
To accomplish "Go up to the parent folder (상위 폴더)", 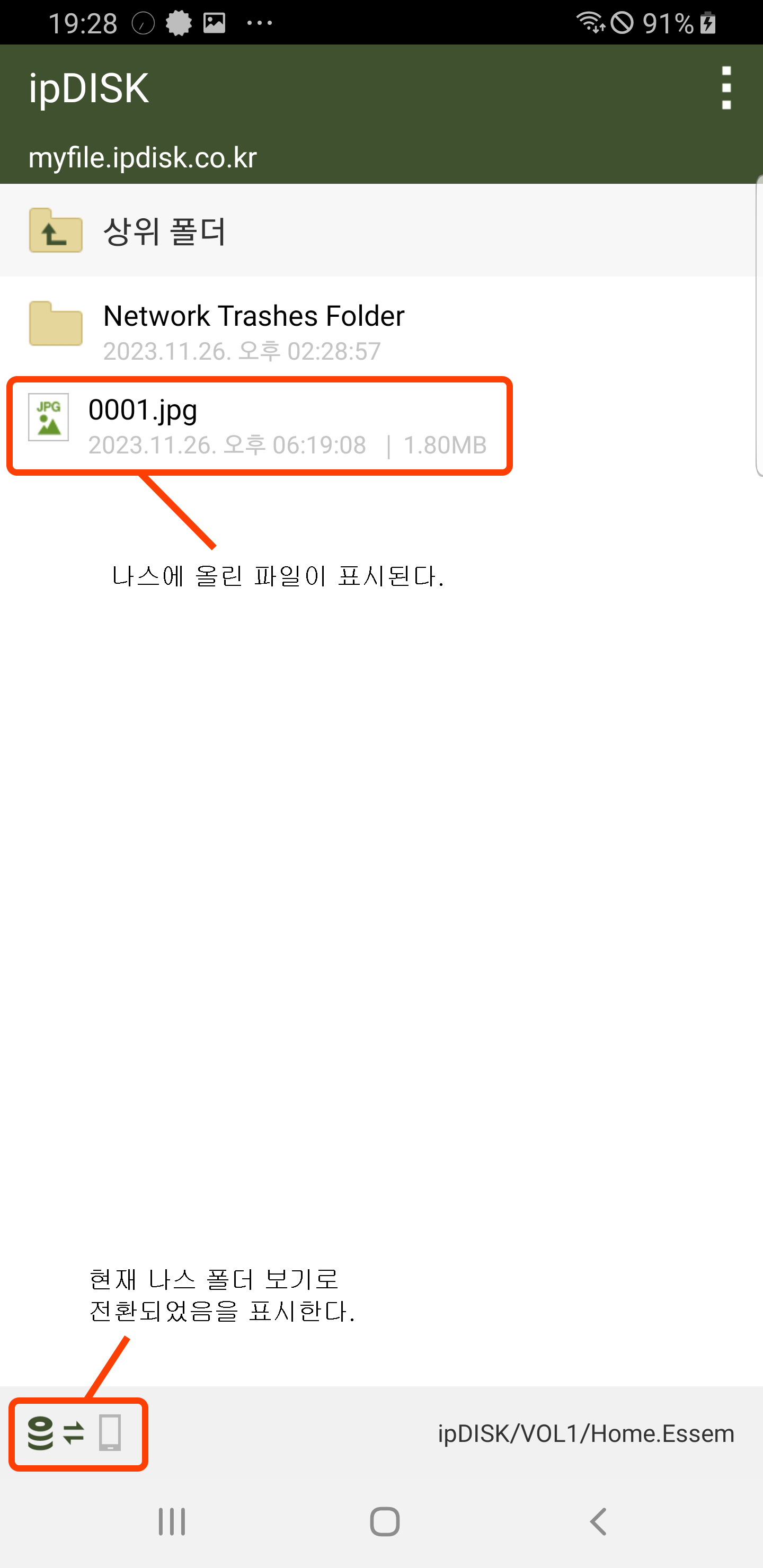I will [x=164, y=231].
